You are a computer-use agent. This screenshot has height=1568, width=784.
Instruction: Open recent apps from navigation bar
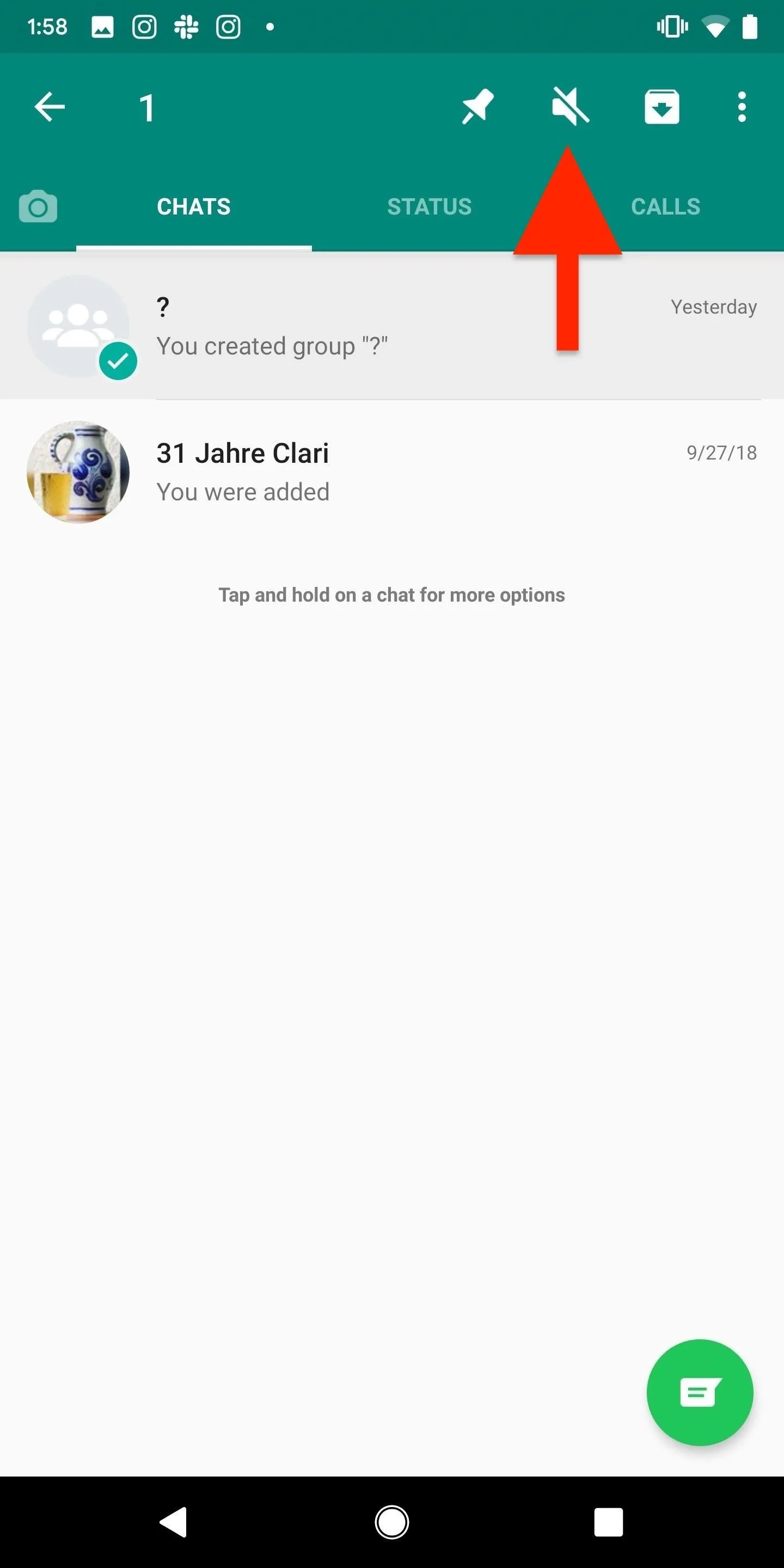[x=608, y=1522]
